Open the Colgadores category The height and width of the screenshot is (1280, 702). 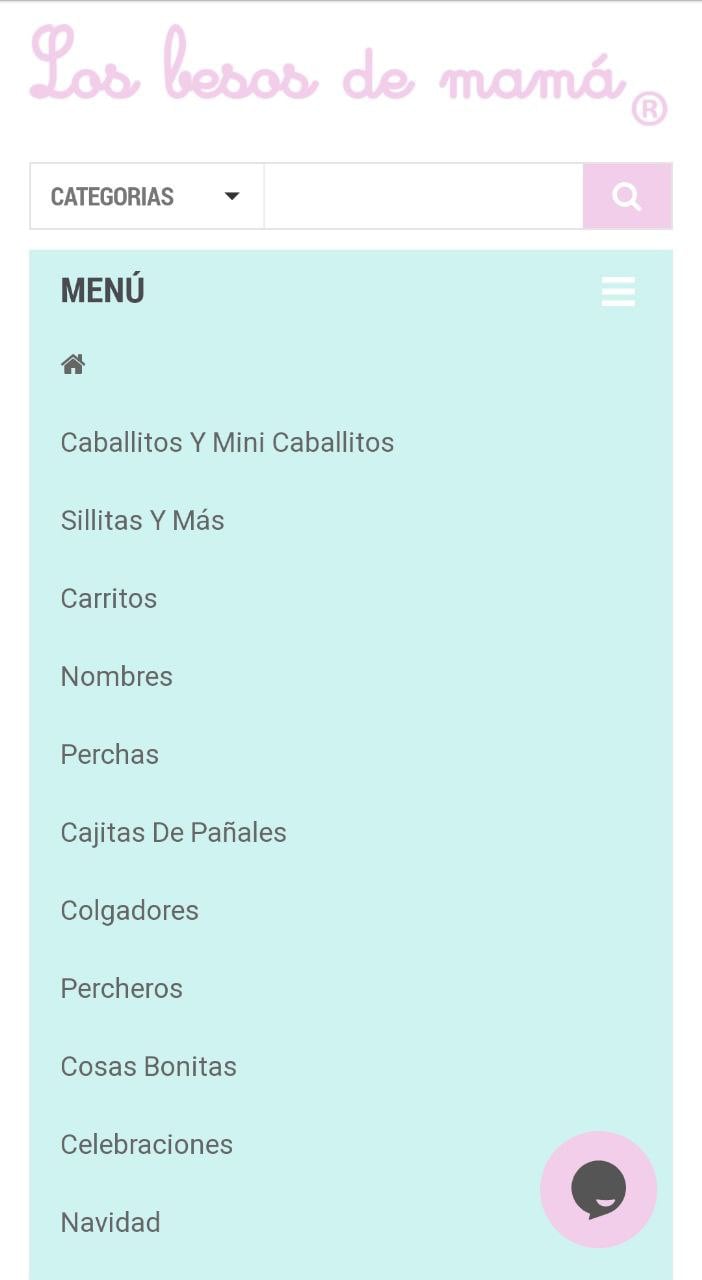pyautogui.click(x=129, y=910)
